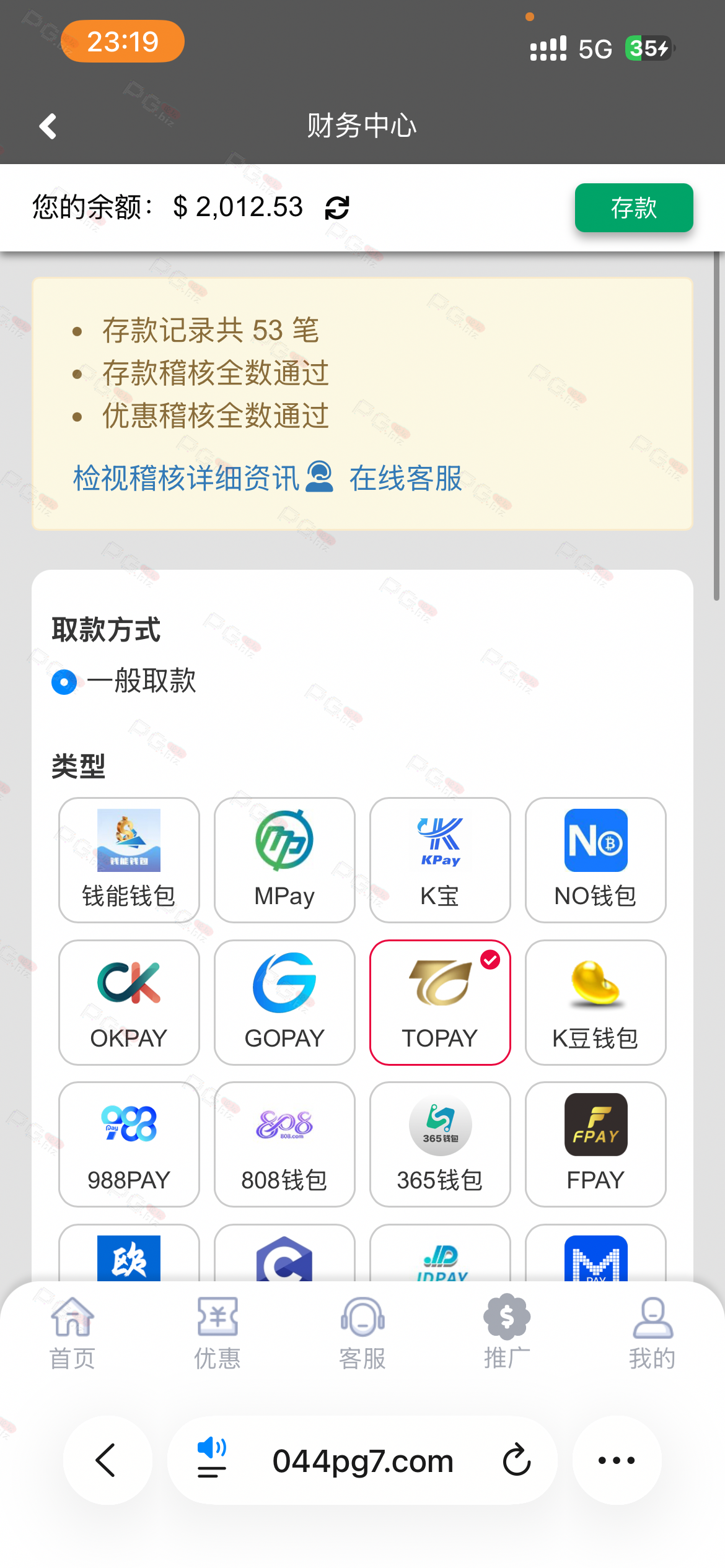Reload the page in the browser bar
725x1568 pixels.
(517, 1460)
